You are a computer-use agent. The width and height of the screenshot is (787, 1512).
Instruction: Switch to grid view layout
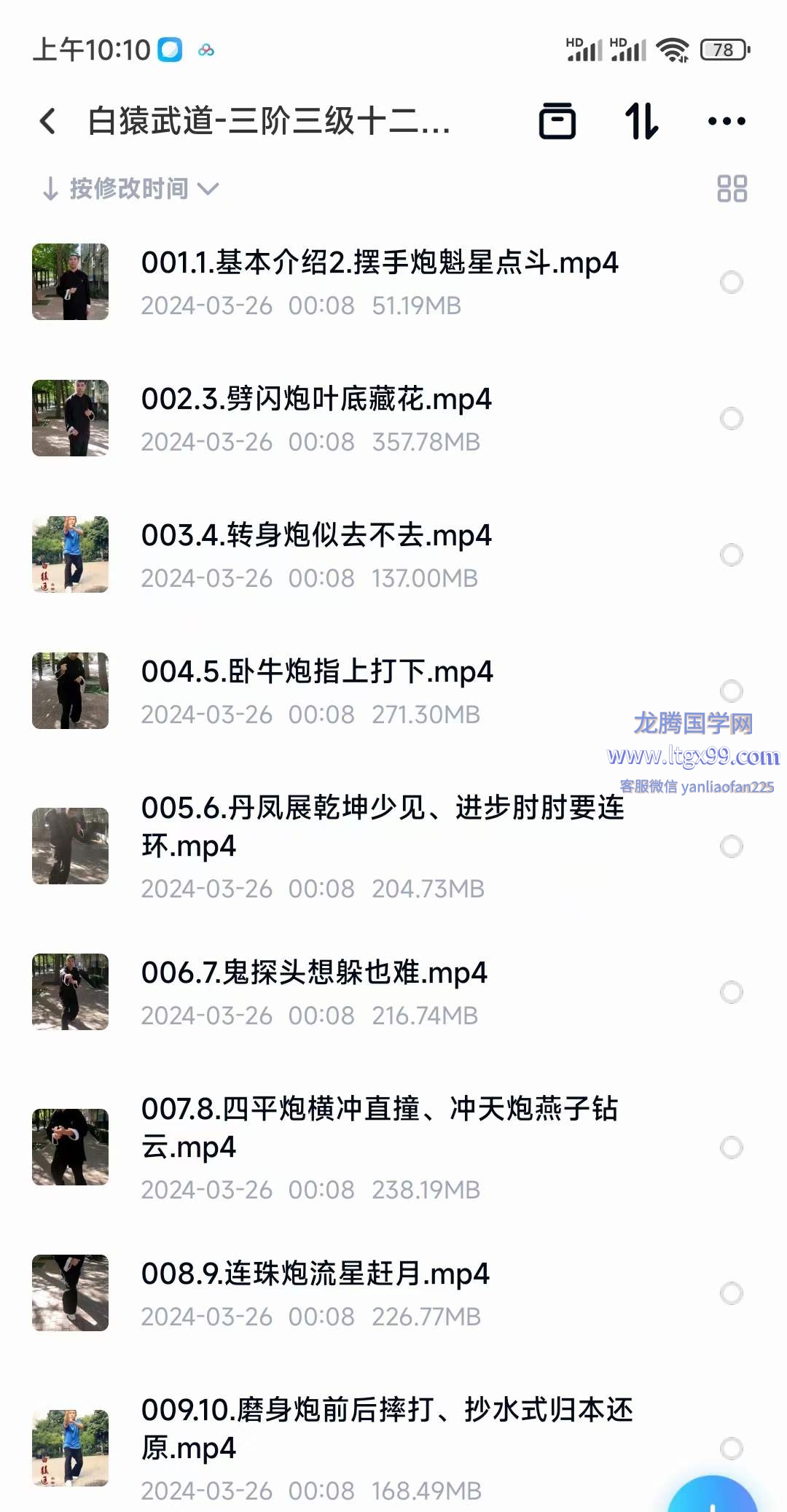pos(732,189)
